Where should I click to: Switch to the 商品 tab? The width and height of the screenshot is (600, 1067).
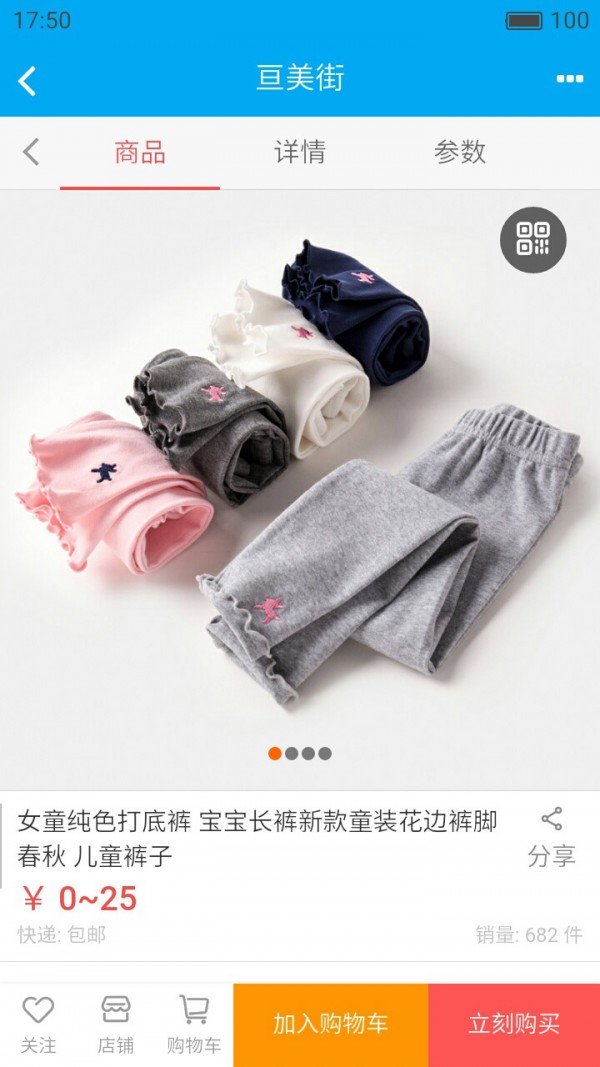[140, 153]
